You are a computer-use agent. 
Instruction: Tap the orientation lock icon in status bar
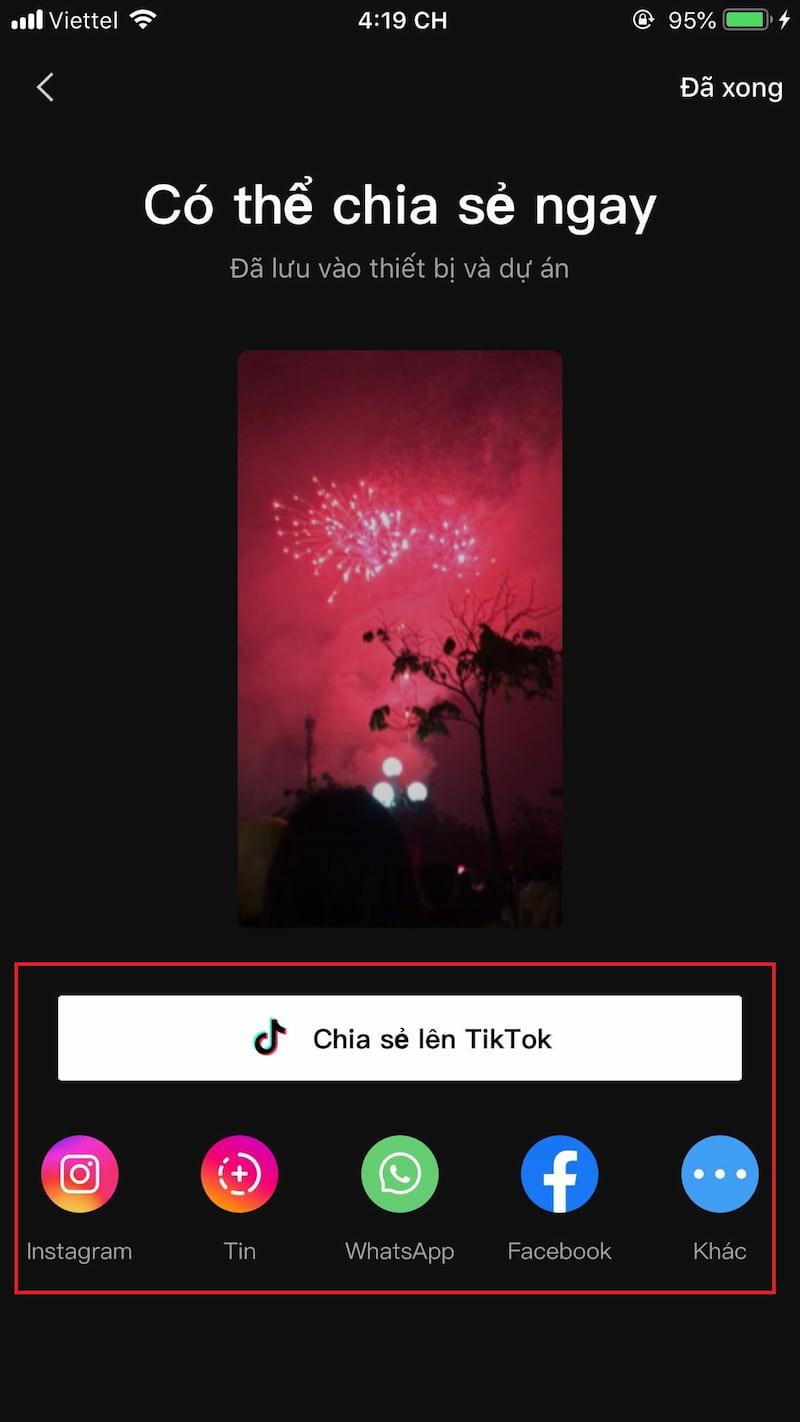pos(641,18)
